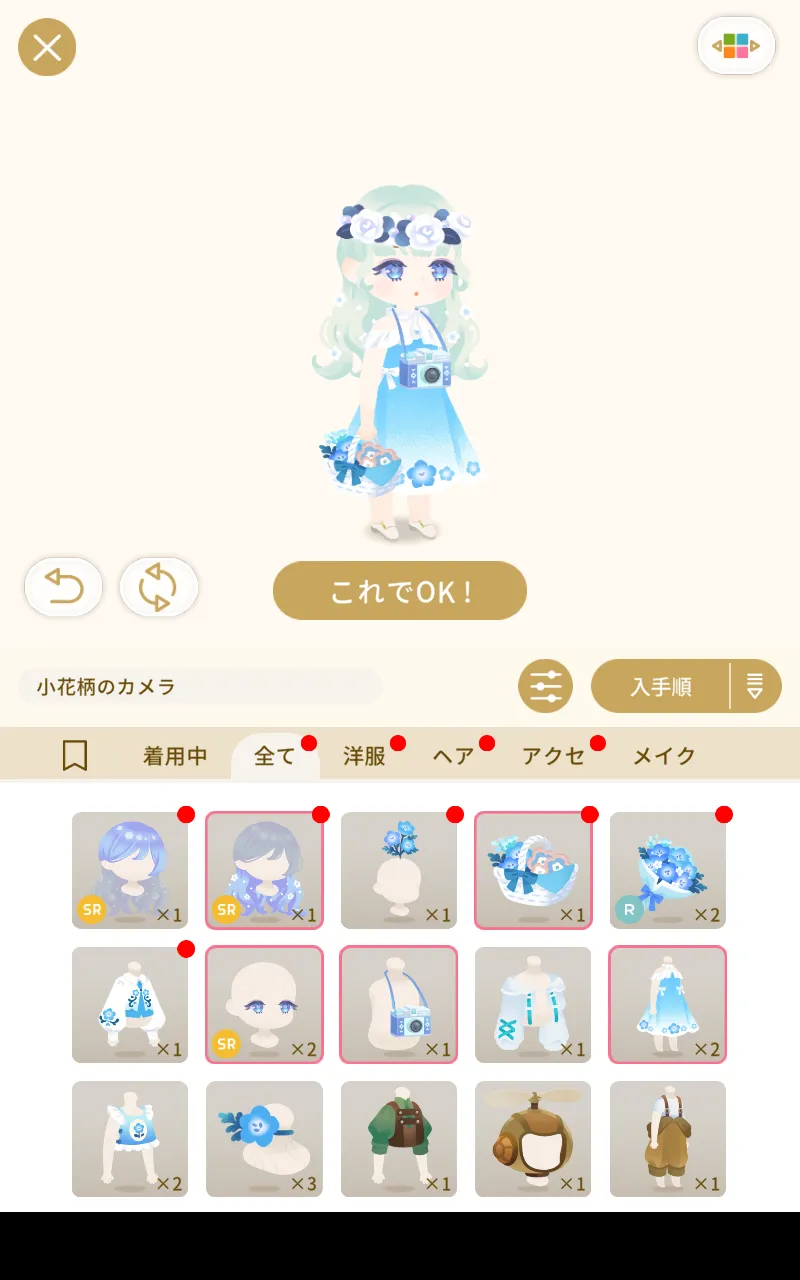The image size is (800, 1280).
Task: Open the 入手順 sort dropdown
Action: pyautogui.click(x=686, y=687)
